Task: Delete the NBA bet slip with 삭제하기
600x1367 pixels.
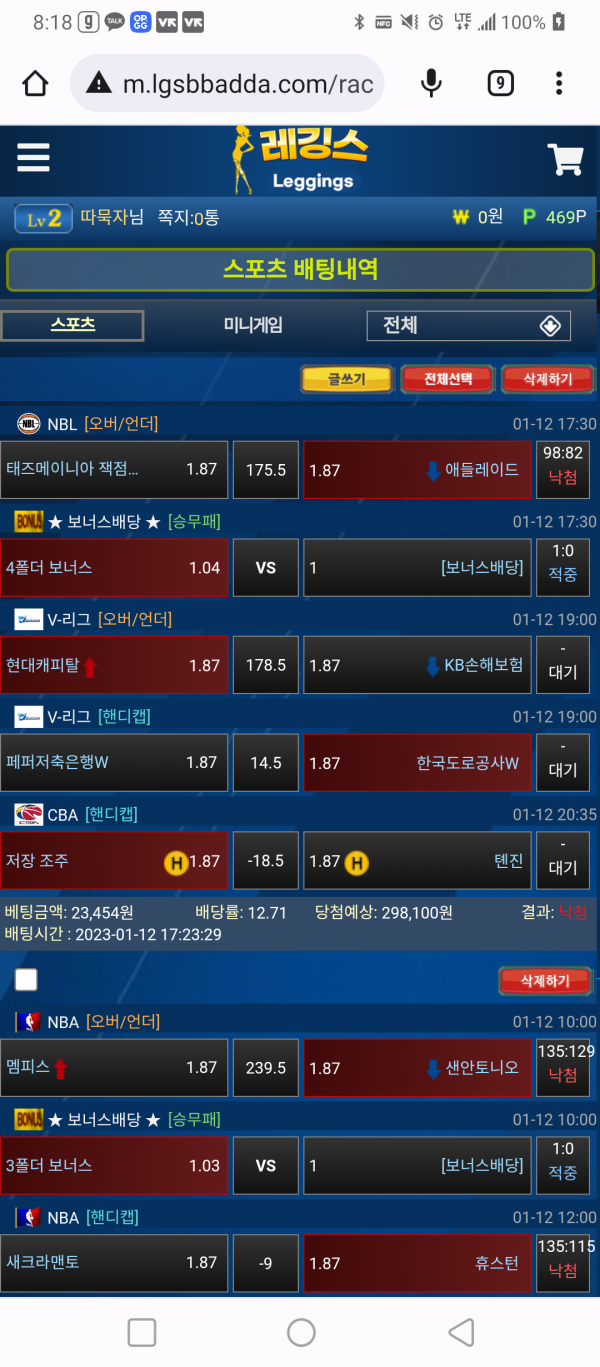Action: coord(545,981)
